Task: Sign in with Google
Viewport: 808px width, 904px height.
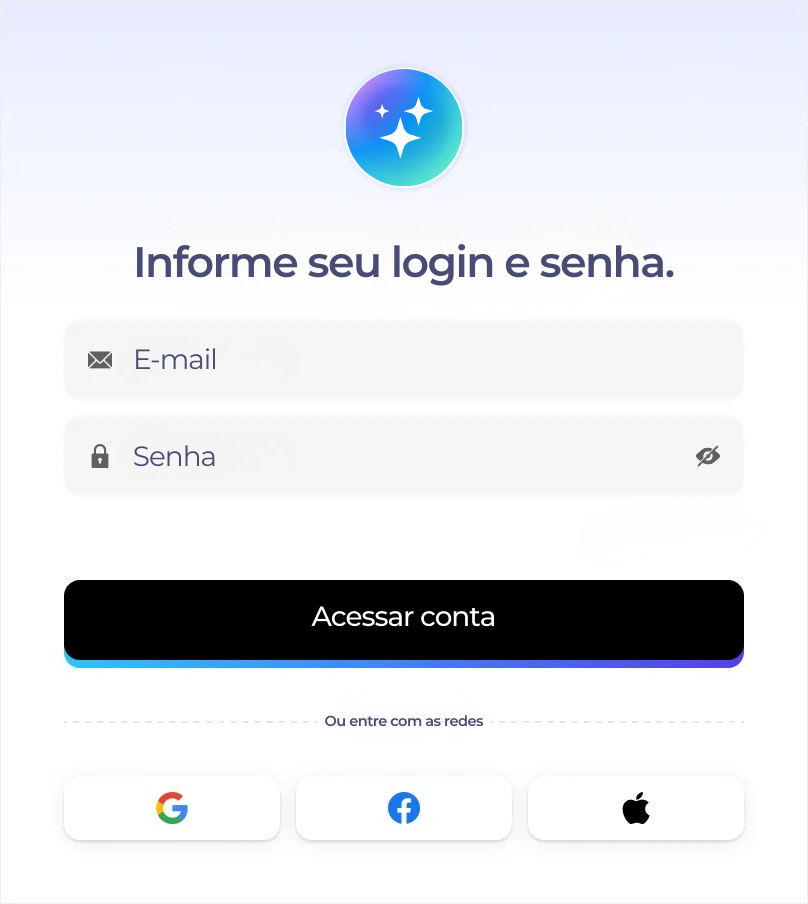Action: coord(172,808)
